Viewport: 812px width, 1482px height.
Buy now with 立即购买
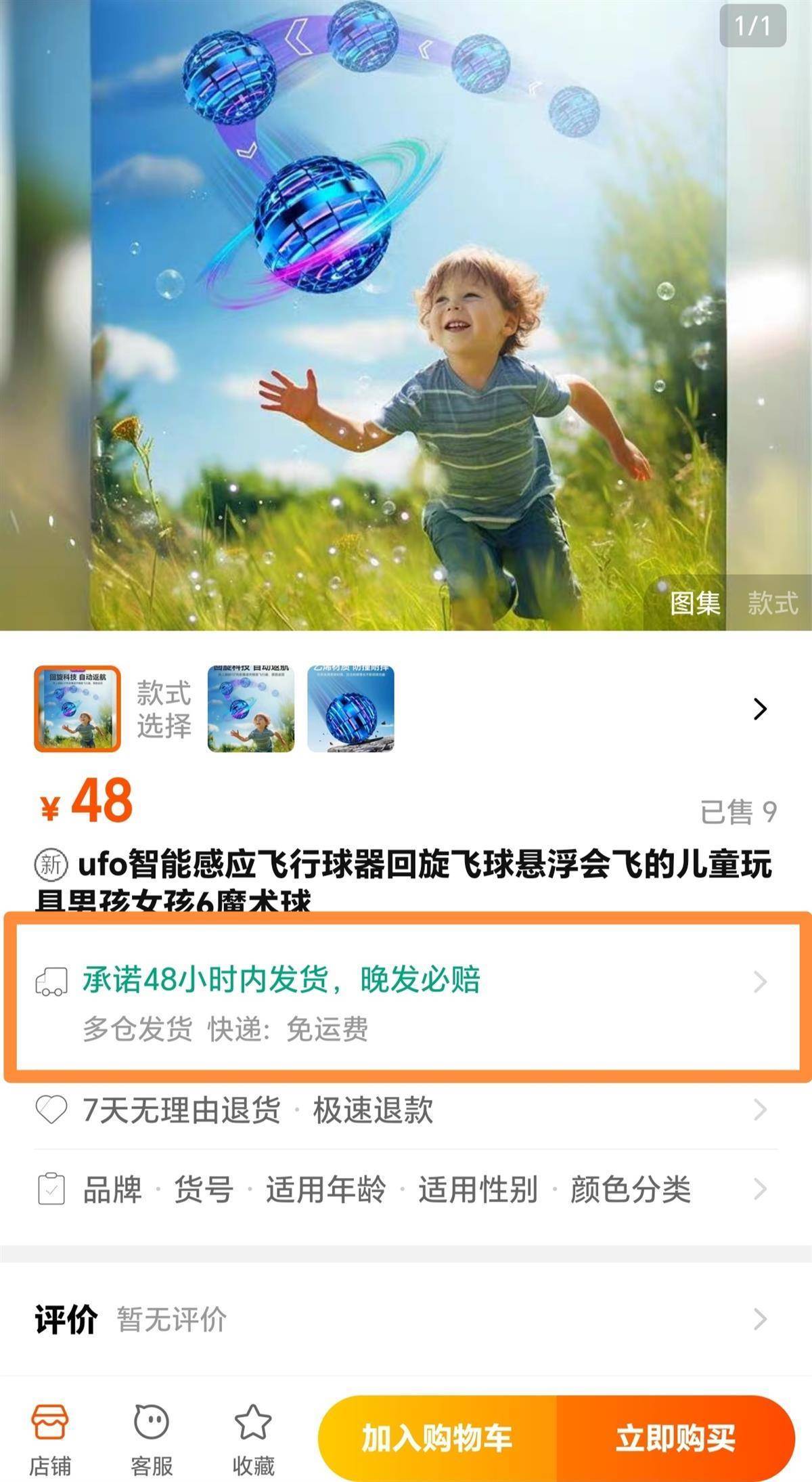675,1438
